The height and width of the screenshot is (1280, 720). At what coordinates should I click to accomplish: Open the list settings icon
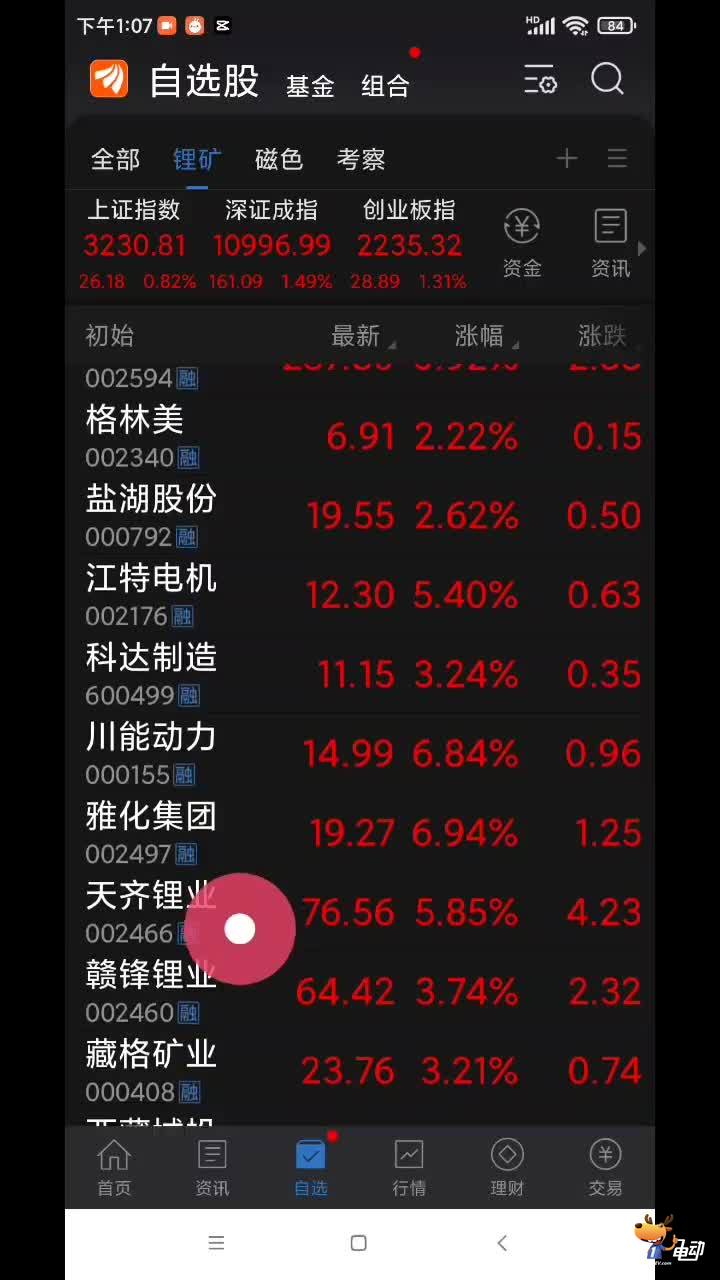pyautogui.click(x=541, y=80)
